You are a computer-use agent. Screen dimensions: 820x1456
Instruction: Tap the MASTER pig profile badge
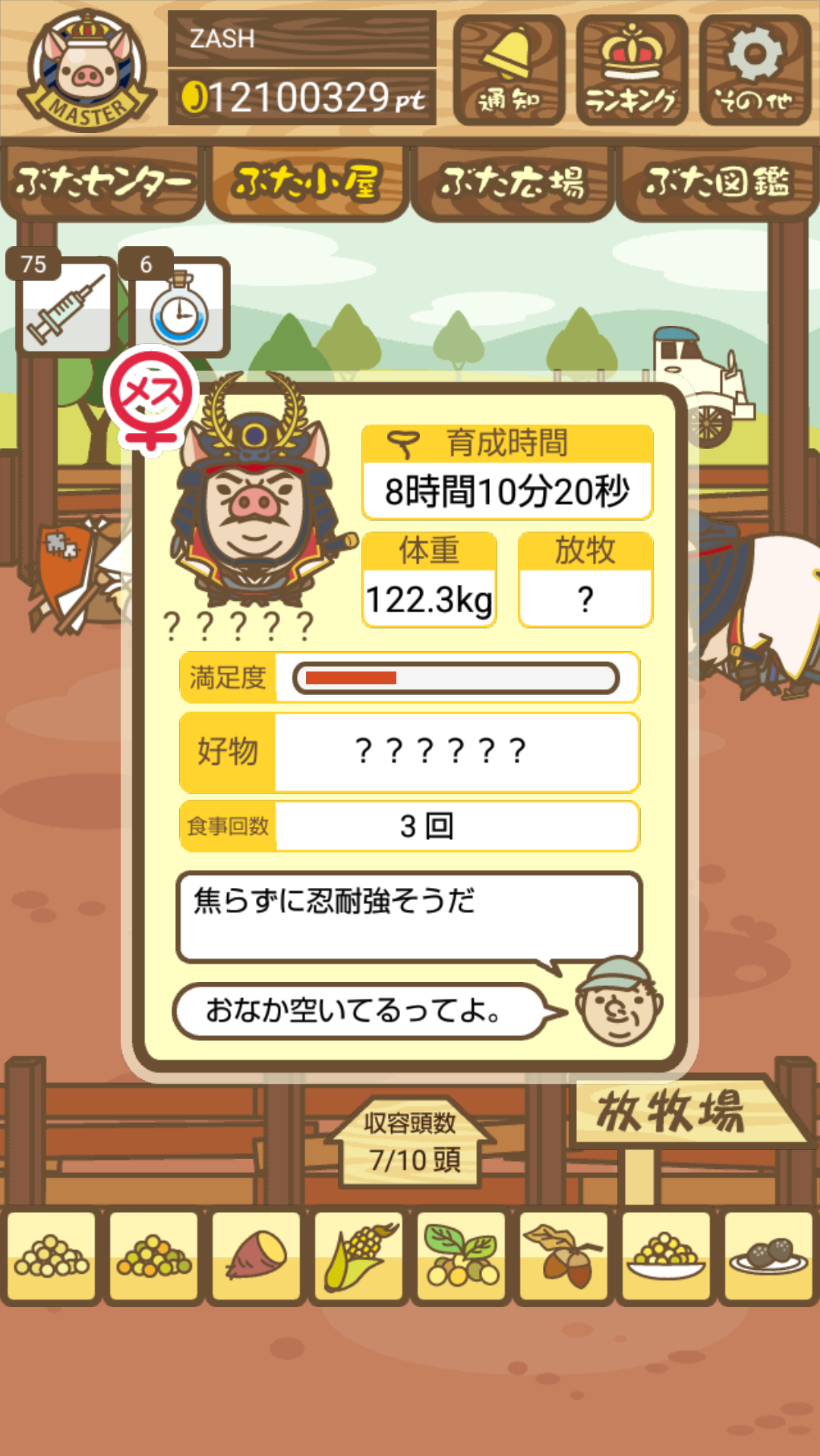[87, 70]
